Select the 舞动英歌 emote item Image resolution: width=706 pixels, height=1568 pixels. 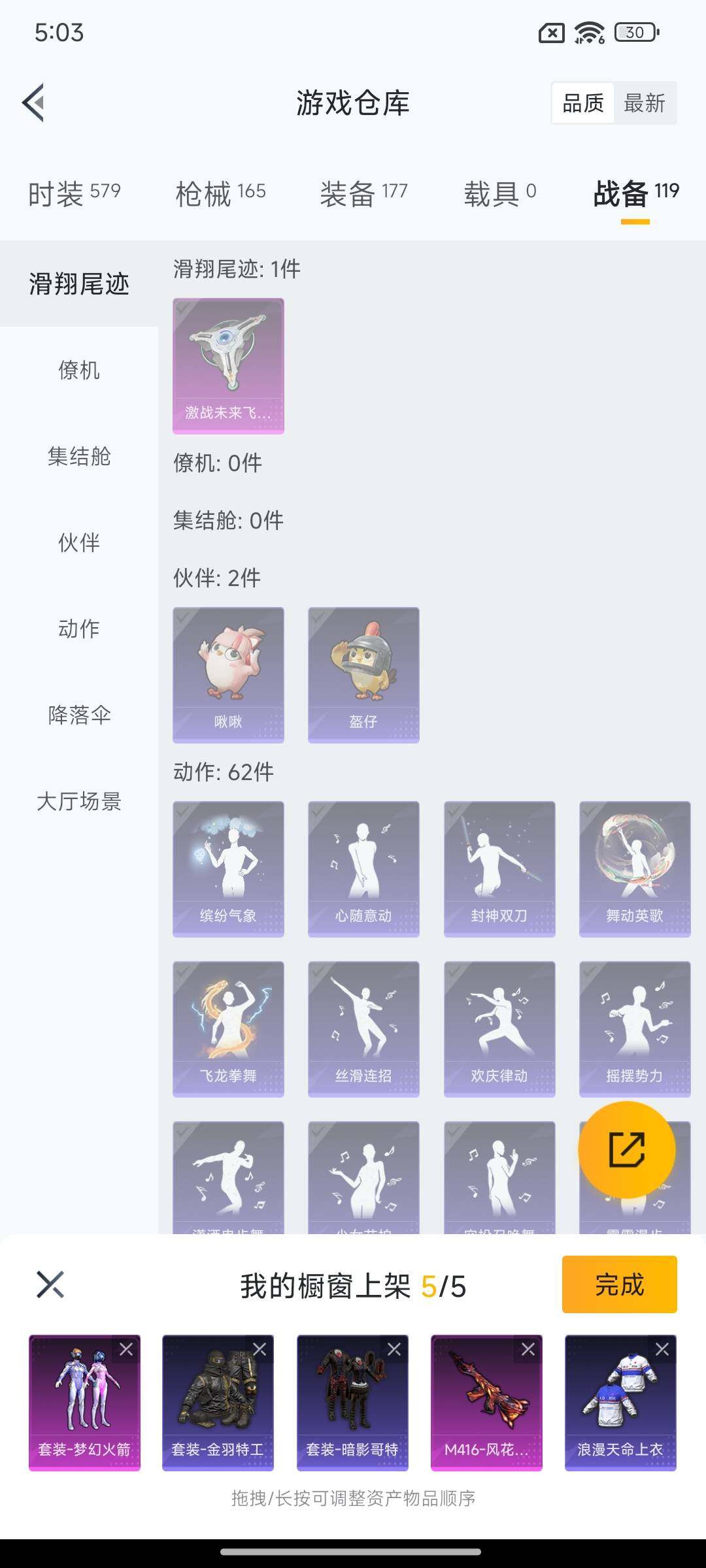(634, 868)
